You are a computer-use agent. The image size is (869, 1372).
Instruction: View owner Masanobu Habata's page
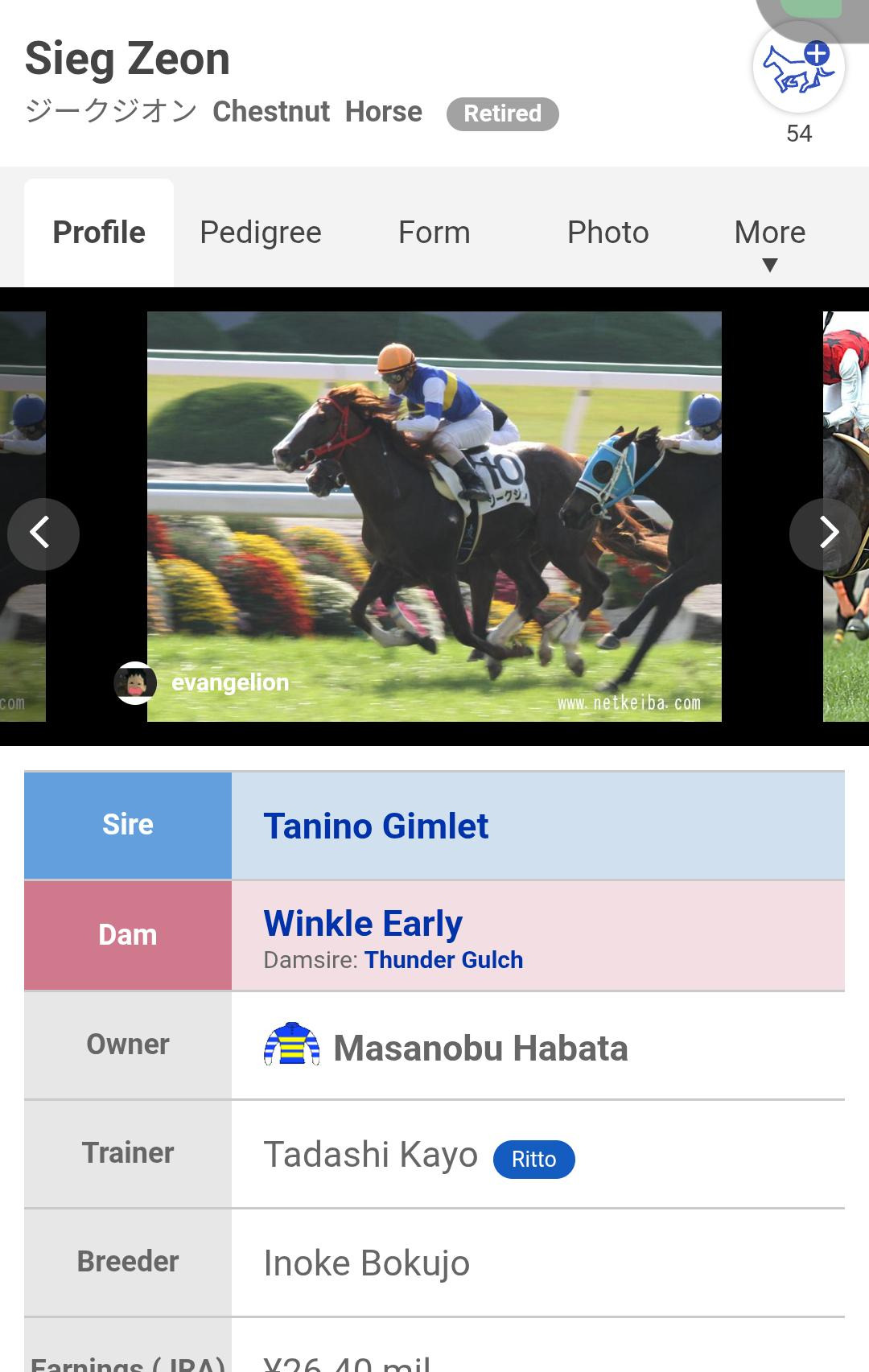(x=480, y=1049)
